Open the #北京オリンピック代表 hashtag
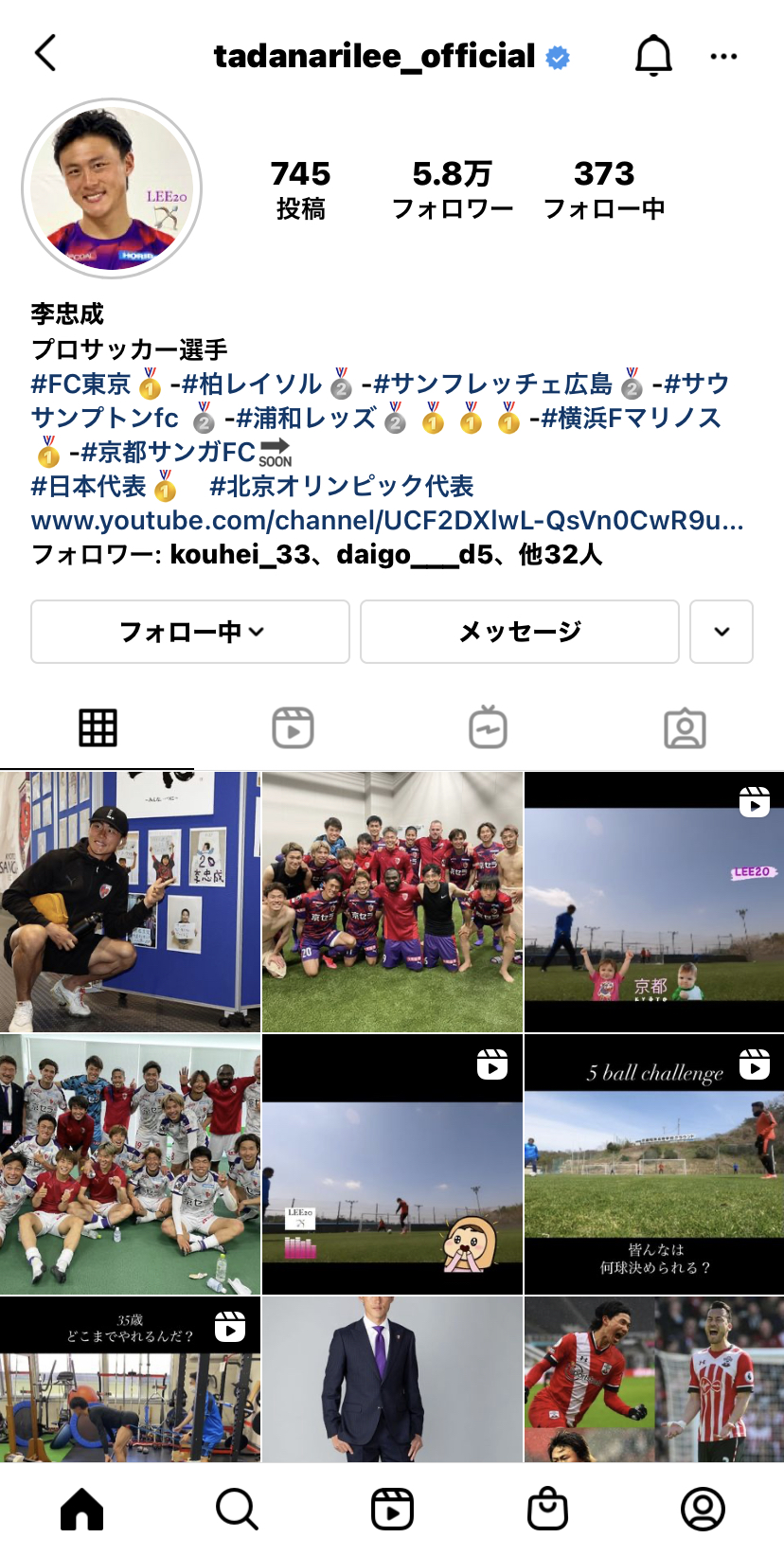Screen dimensions: 784x1556 pos(341,486)
